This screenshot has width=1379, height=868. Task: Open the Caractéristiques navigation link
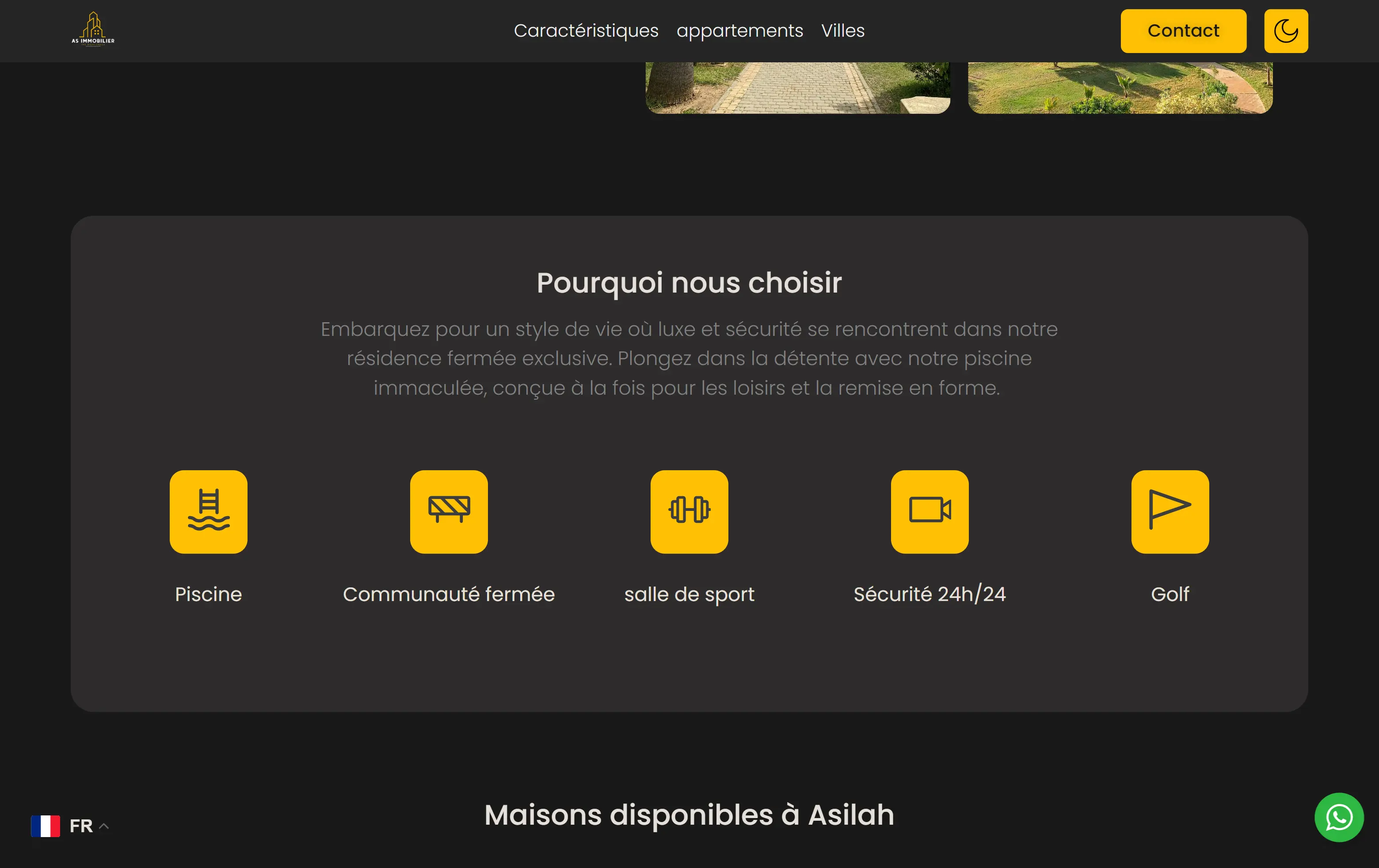[x=585, y=31]
